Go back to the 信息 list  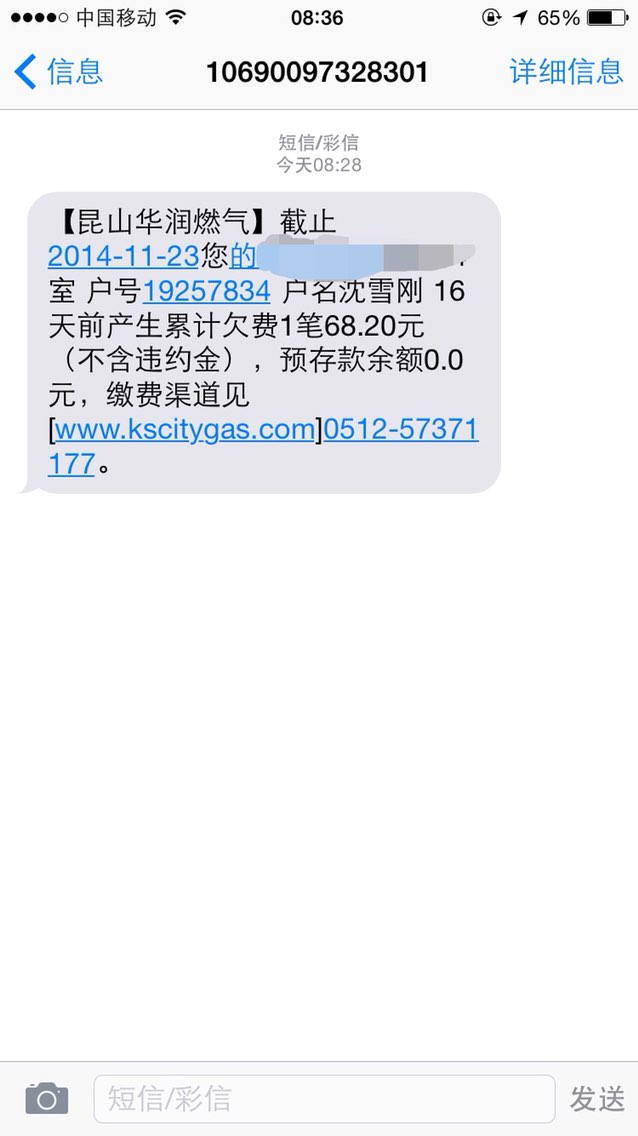(x=58, y=72)
